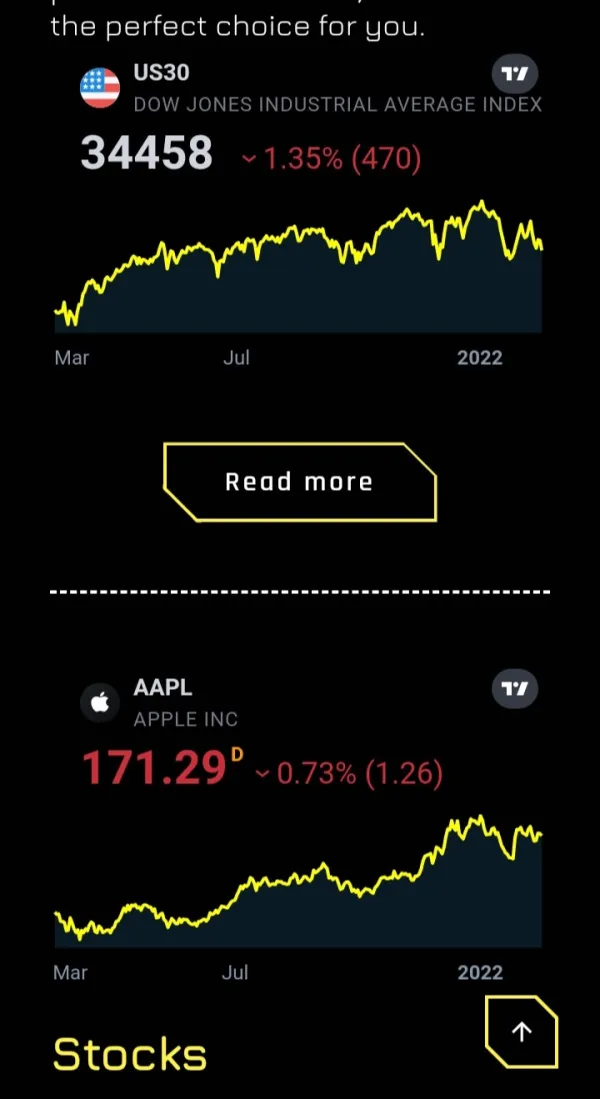
Task: View the AAPL price chart
Action: (298, 885)
